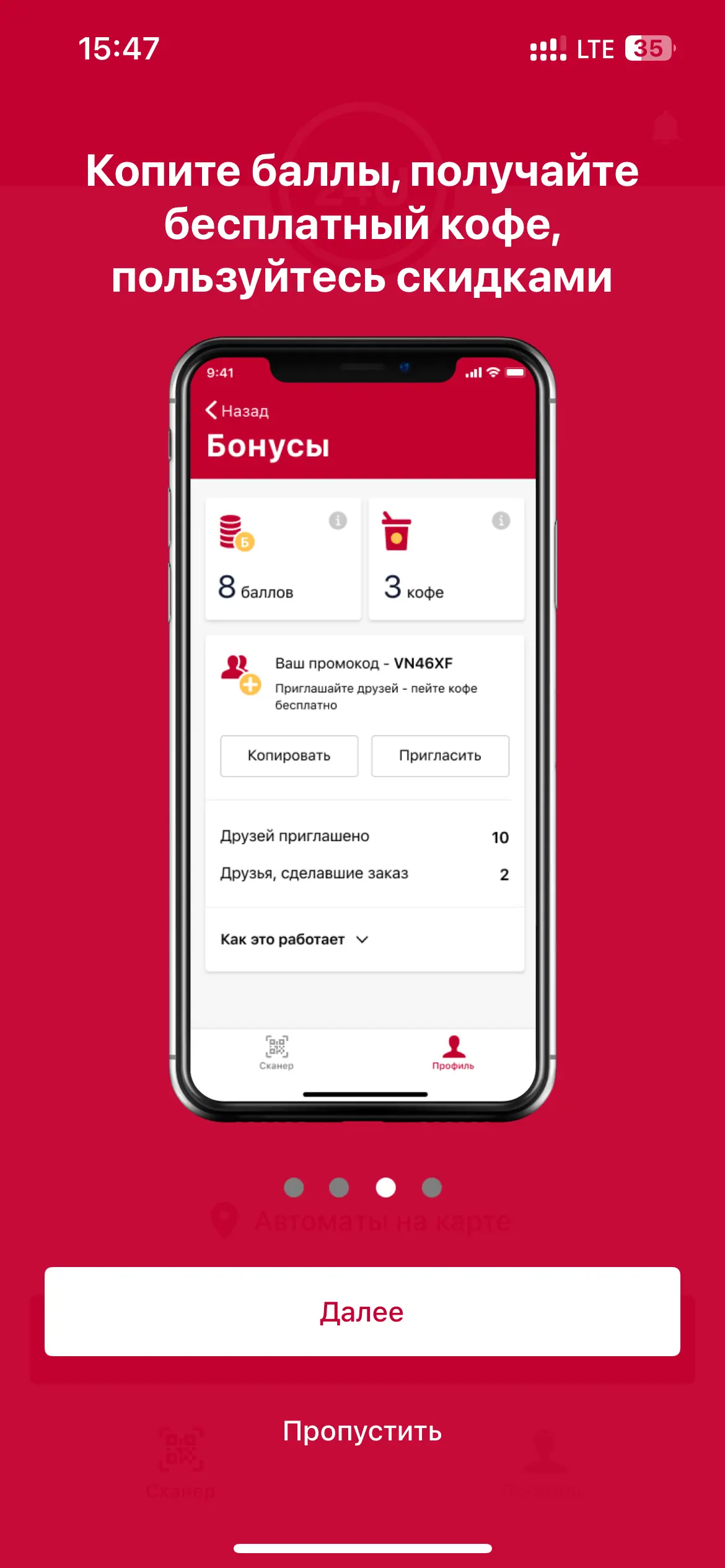Viewport: 725px width, 1568px height.
Task: Tap the Далее button
Action: tap(362, 1312)
